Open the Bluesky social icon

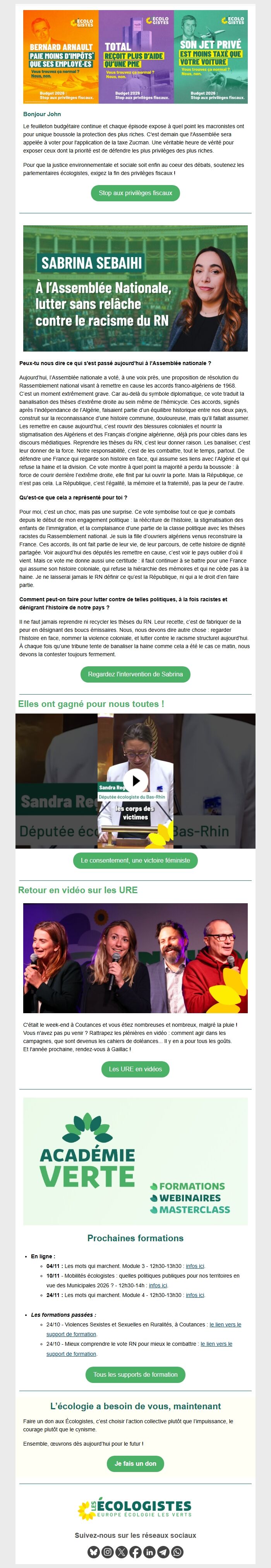pos(93,1552)
